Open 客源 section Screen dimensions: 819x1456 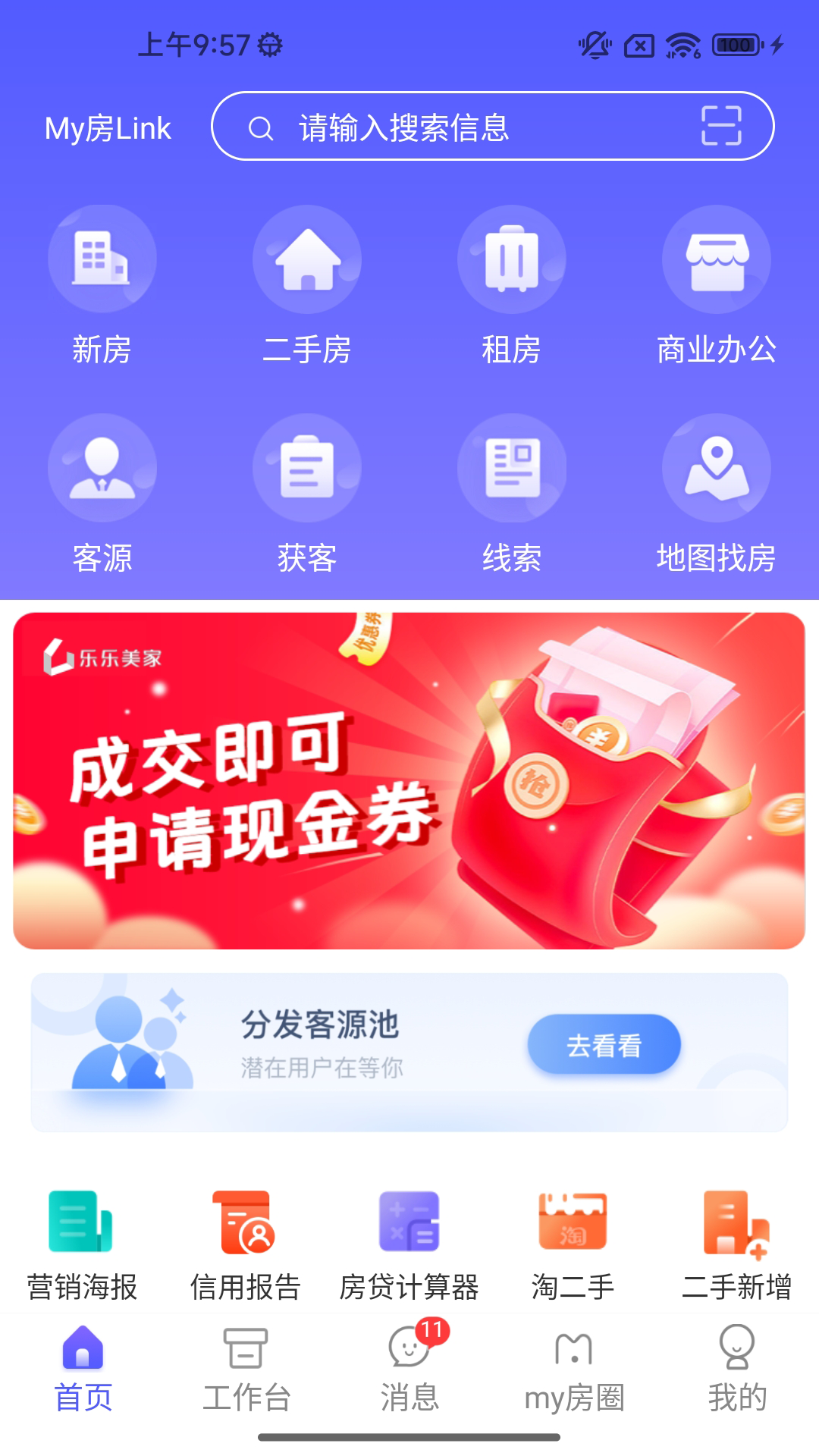coord(102,494)
